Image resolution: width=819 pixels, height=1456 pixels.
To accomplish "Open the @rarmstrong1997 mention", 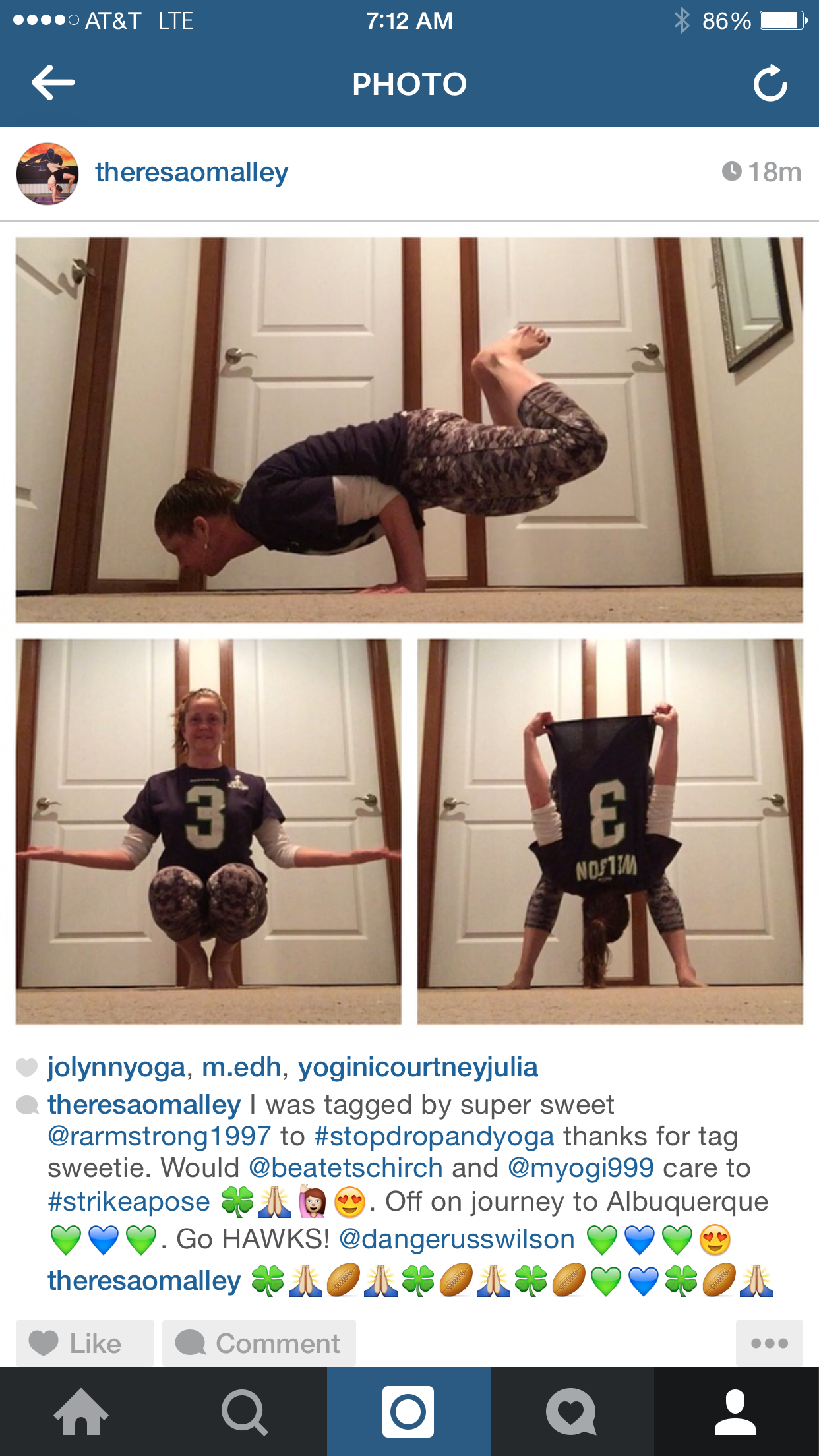I will pyautogui.click(x=159, y=1136).
